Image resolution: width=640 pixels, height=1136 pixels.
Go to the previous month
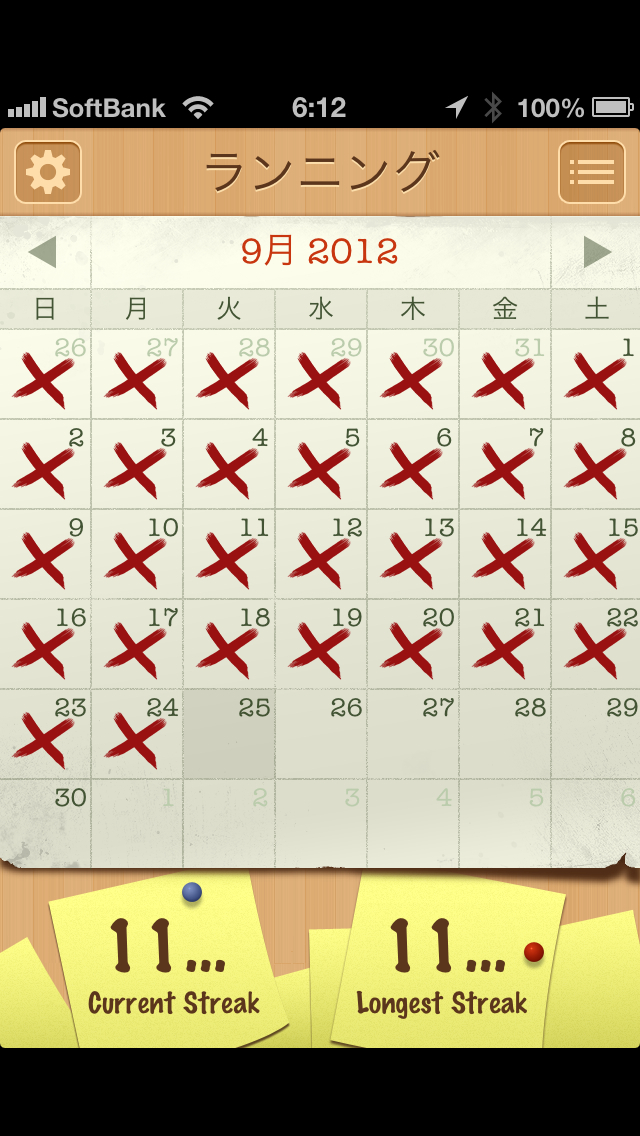pyautogui.click(x=43, y=252)
